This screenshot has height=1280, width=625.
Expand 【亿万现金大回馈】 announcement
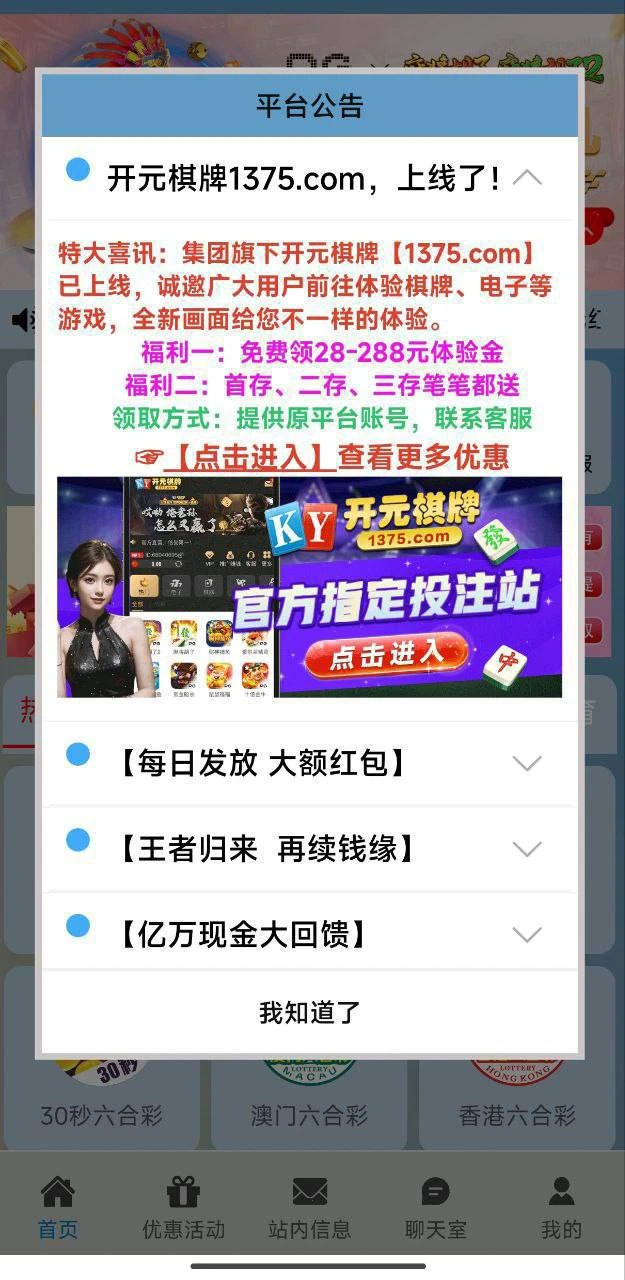(x=526, y=935)
